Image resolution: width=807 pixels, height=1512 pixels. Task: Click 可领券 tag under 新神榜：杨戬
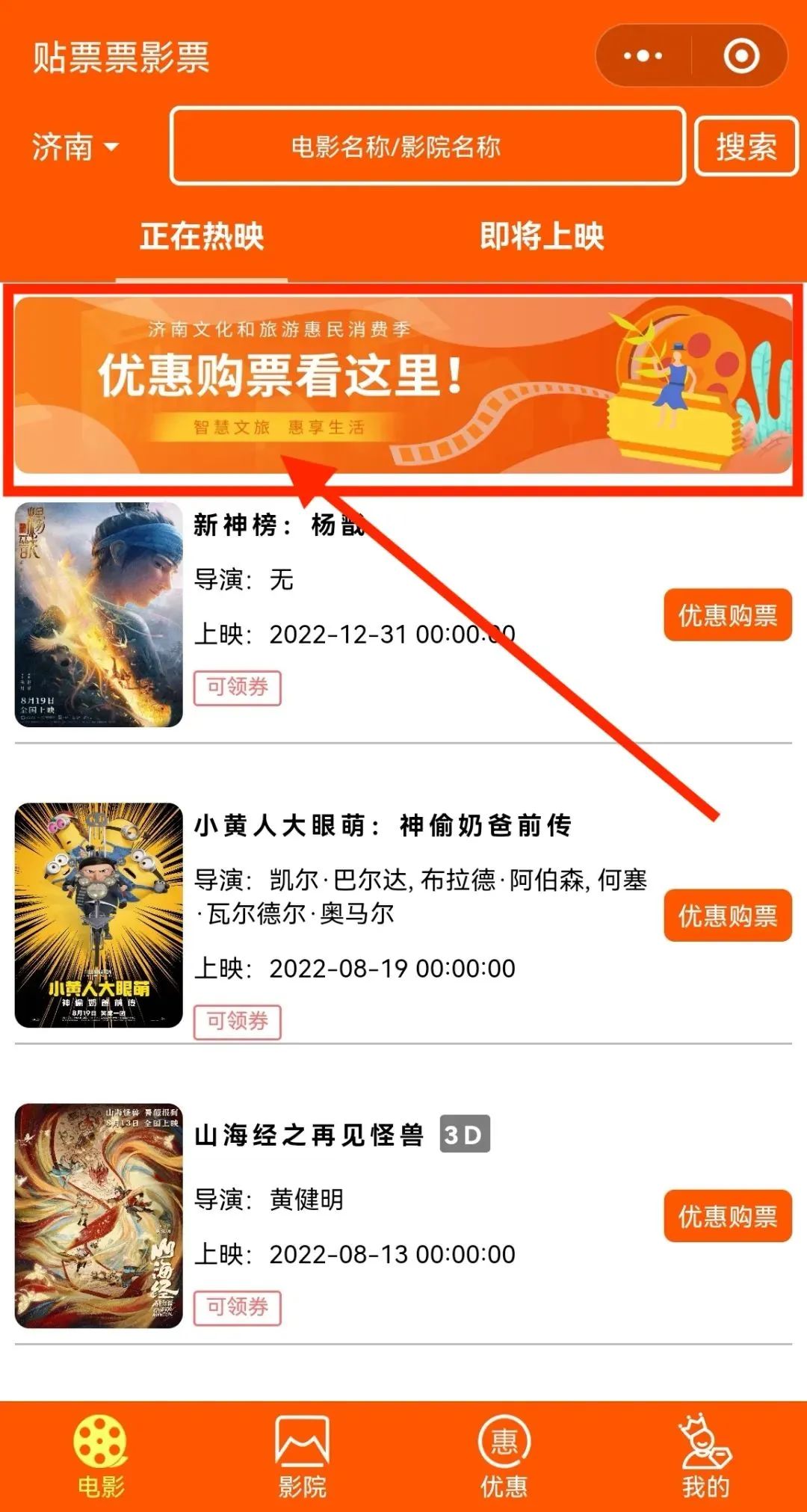click(238, 689)
